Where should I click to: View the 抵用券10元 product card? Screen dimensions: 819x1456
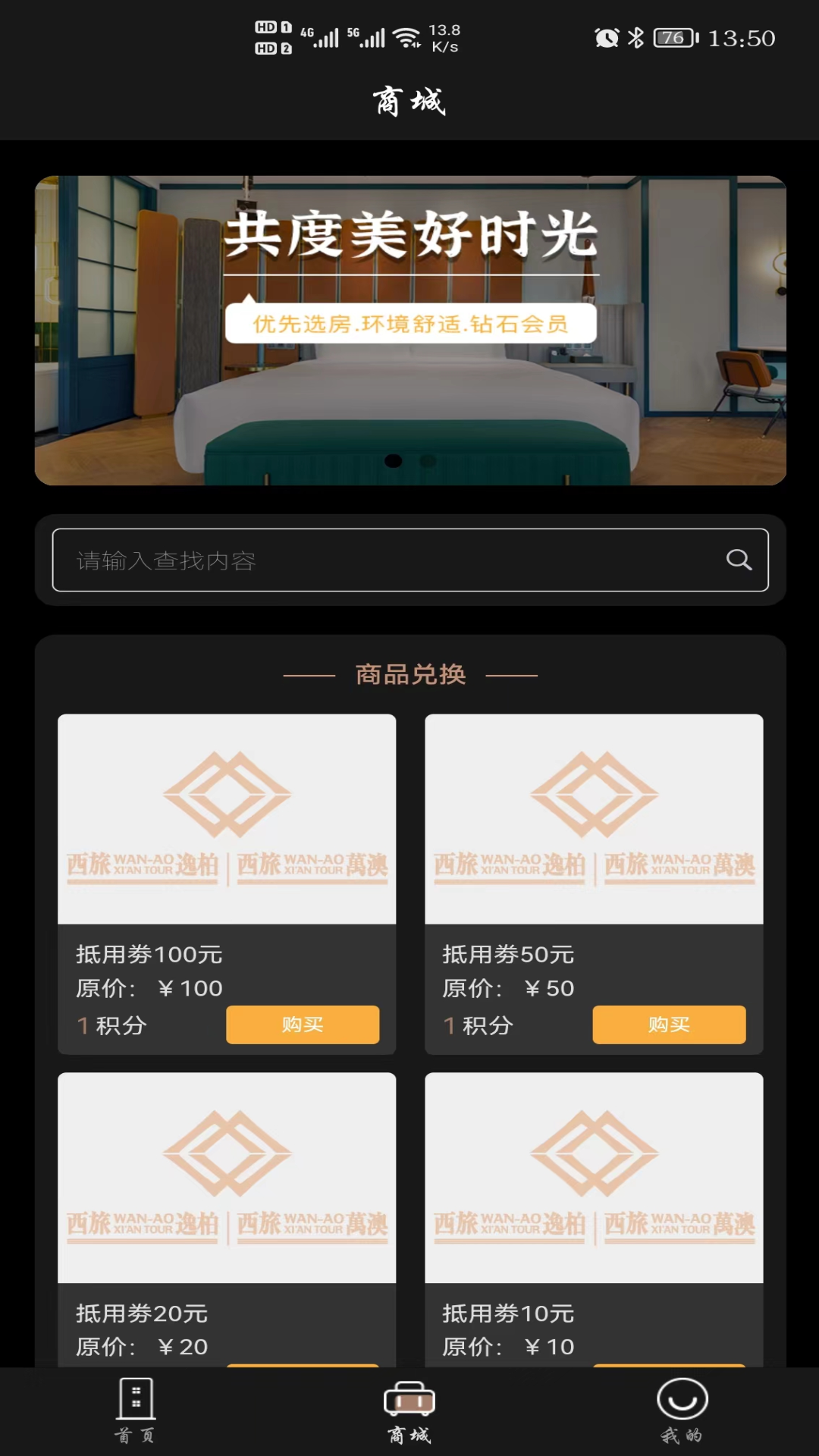(x=593, y=1177)
